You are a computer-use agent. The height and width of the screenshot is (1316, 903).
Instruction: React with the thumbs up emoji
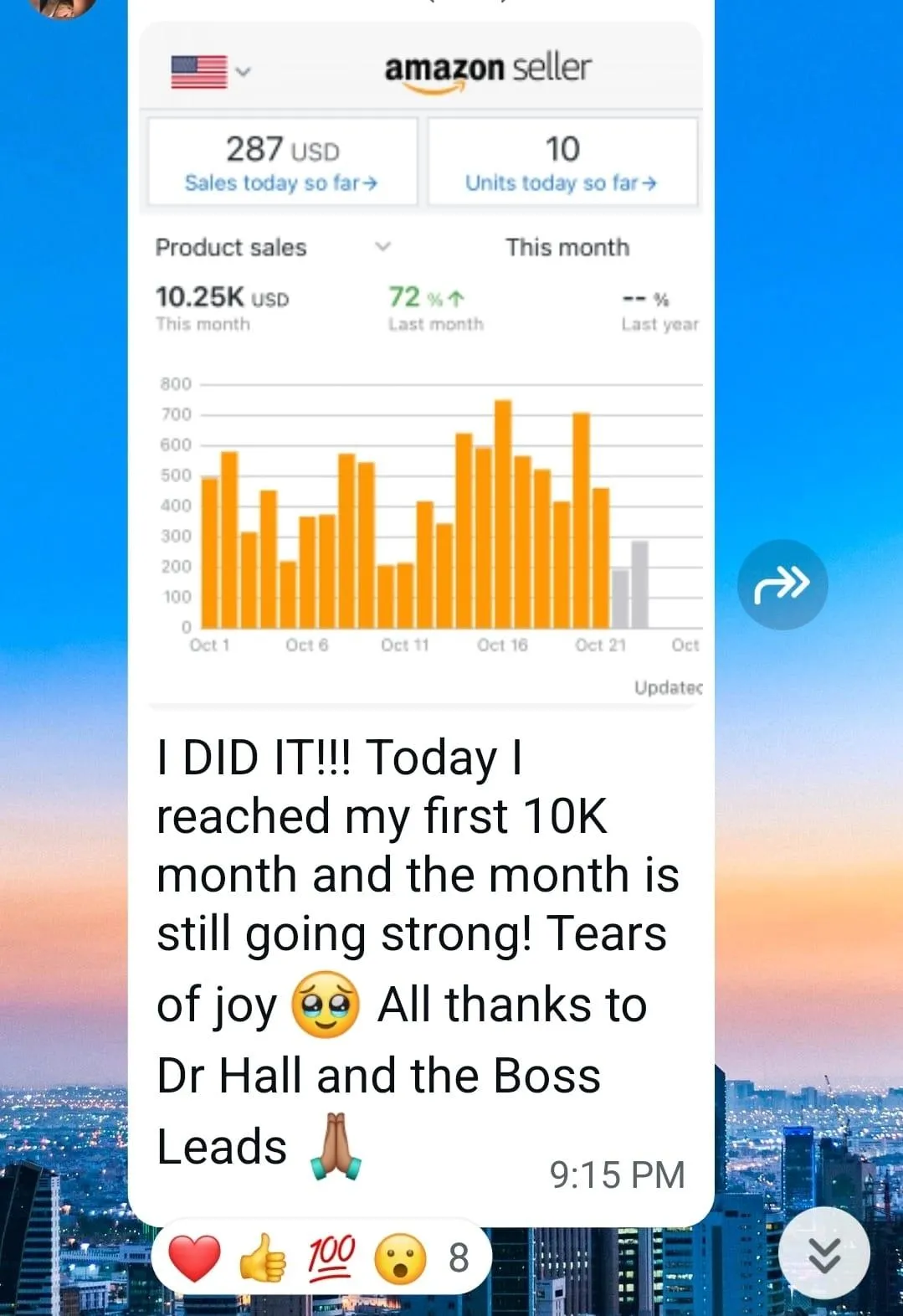pos(263,1258)
